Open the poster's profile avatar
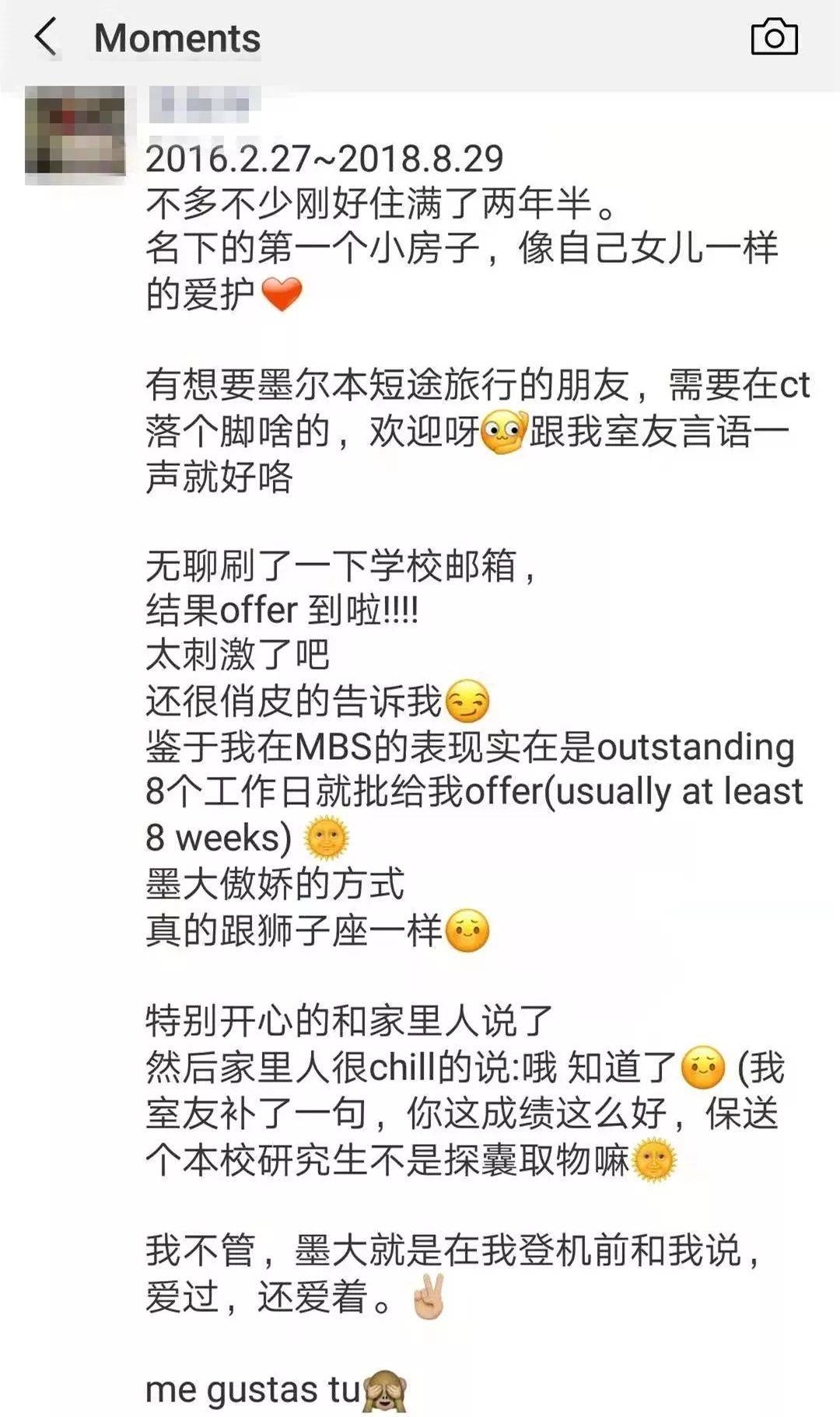Screen dimensions: 840x1417 pos(75,135)
